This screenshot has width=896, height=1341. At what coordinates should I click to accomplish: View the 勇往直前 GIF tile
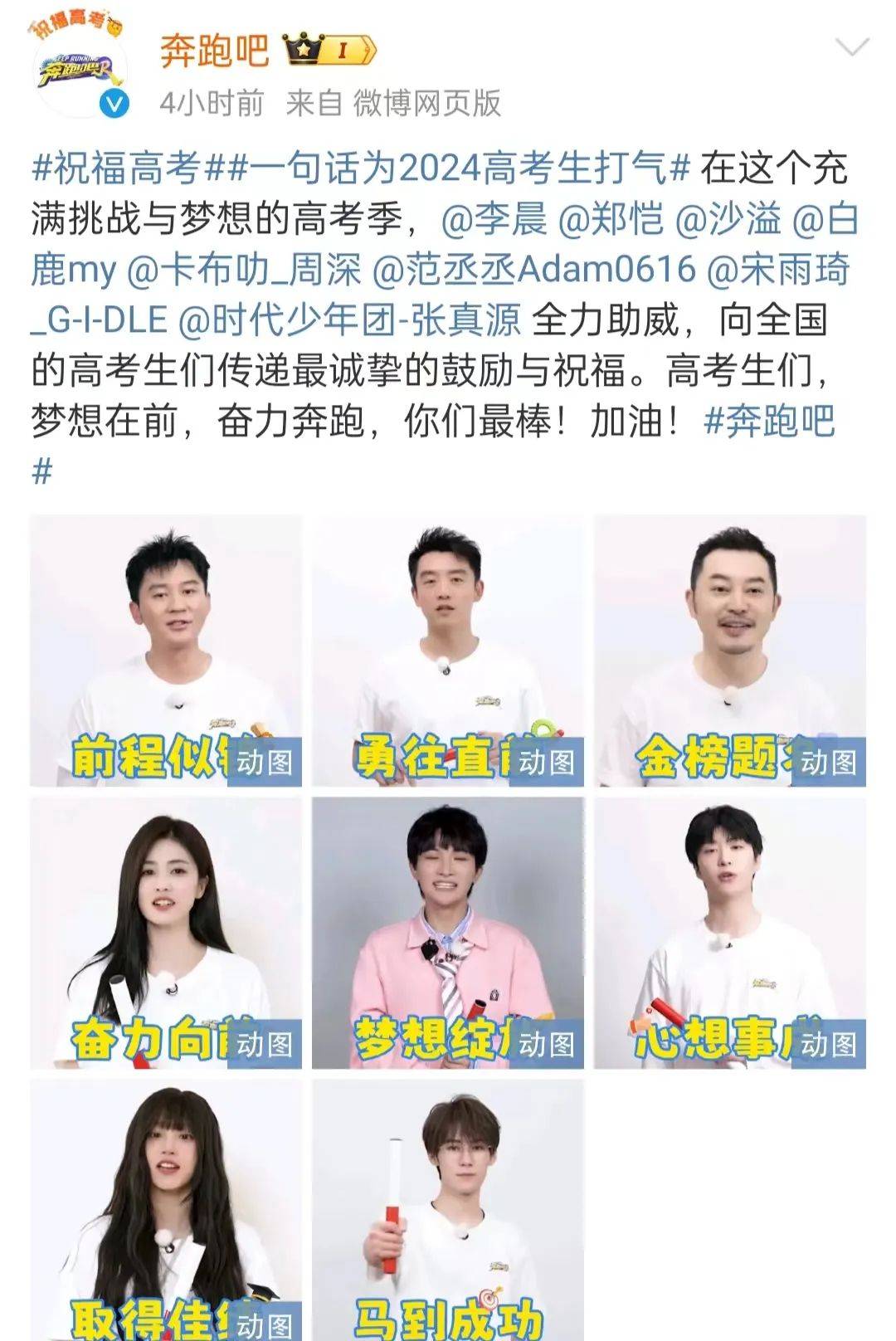[x=448, y=650]
